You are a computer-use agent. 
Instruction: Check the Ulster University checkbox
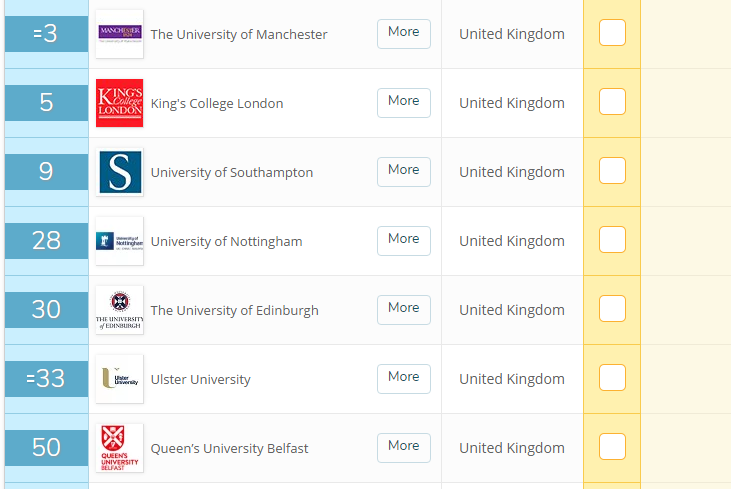(x=612, y=378)
